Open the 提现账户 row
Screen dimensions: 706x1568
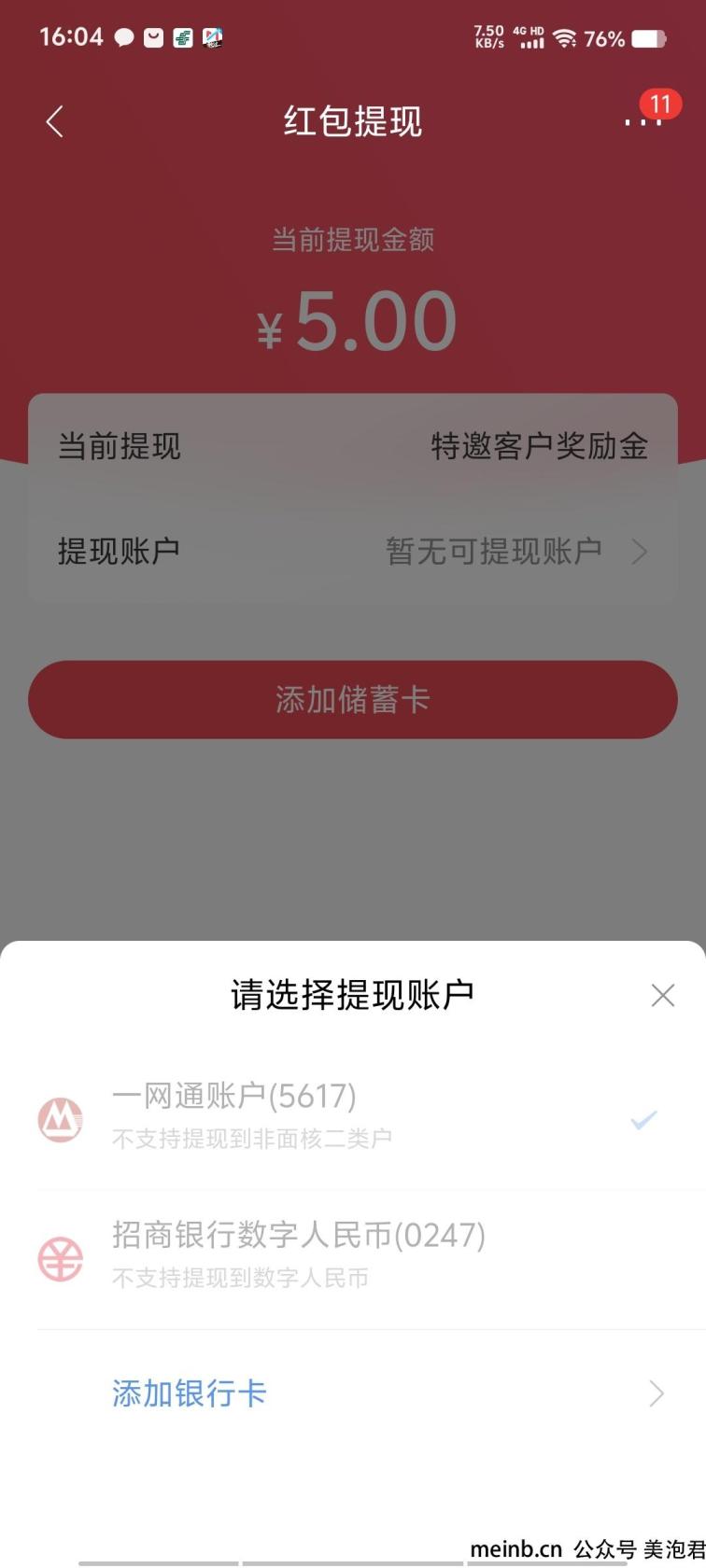pos(353,551)
